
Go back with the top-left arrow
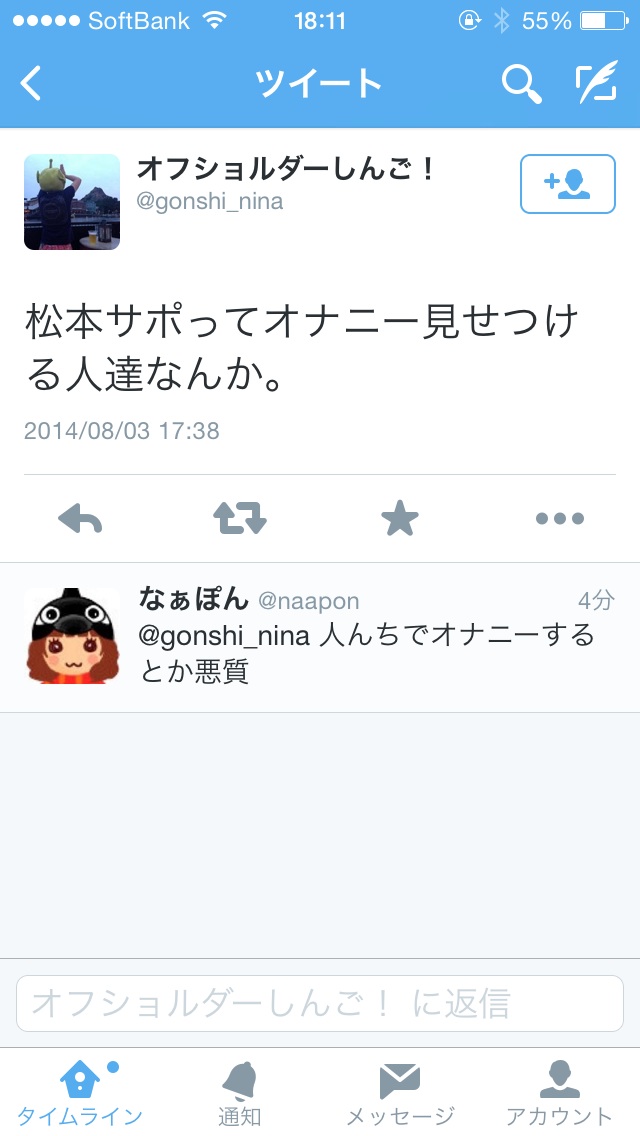point(31,83)
